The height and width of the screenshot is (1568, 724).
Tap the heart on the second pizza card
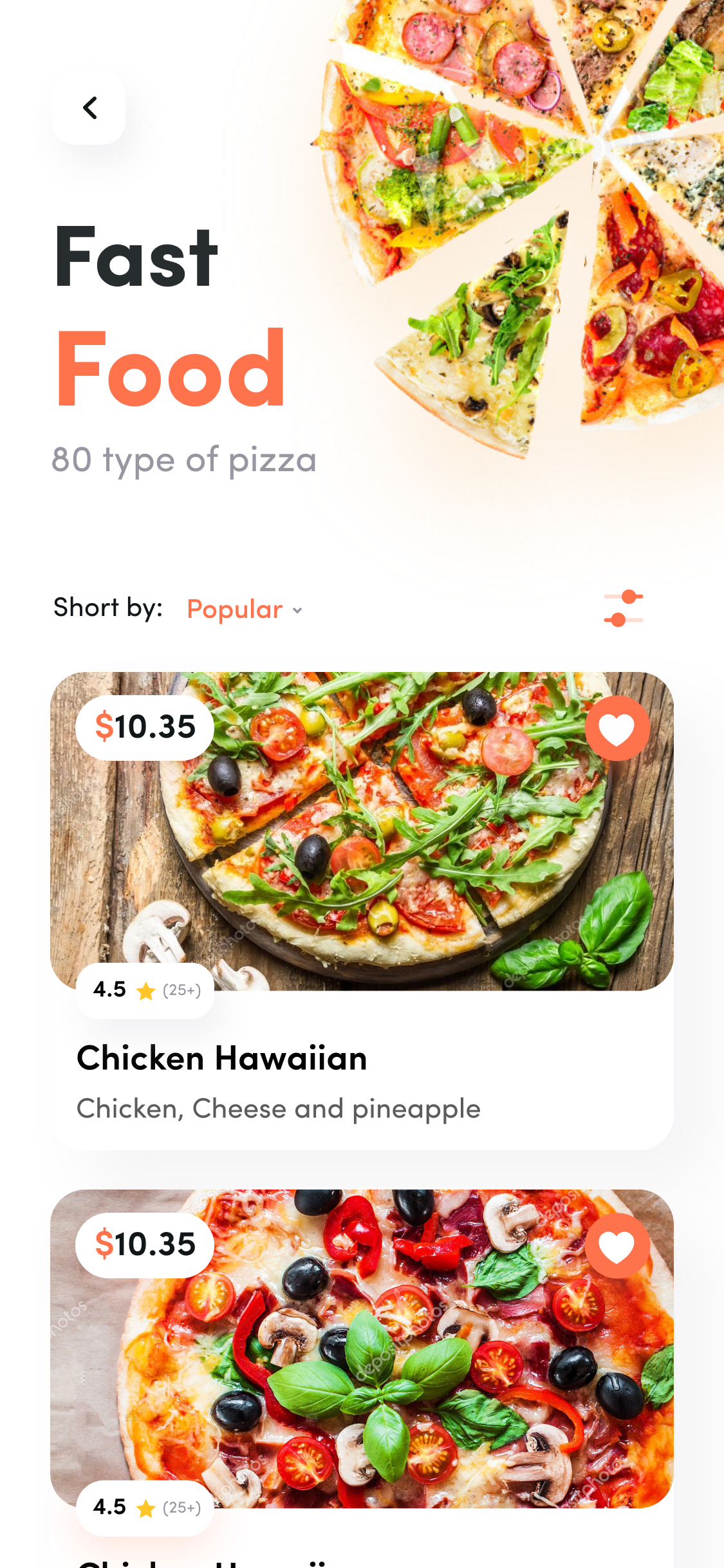[617, 1246]
